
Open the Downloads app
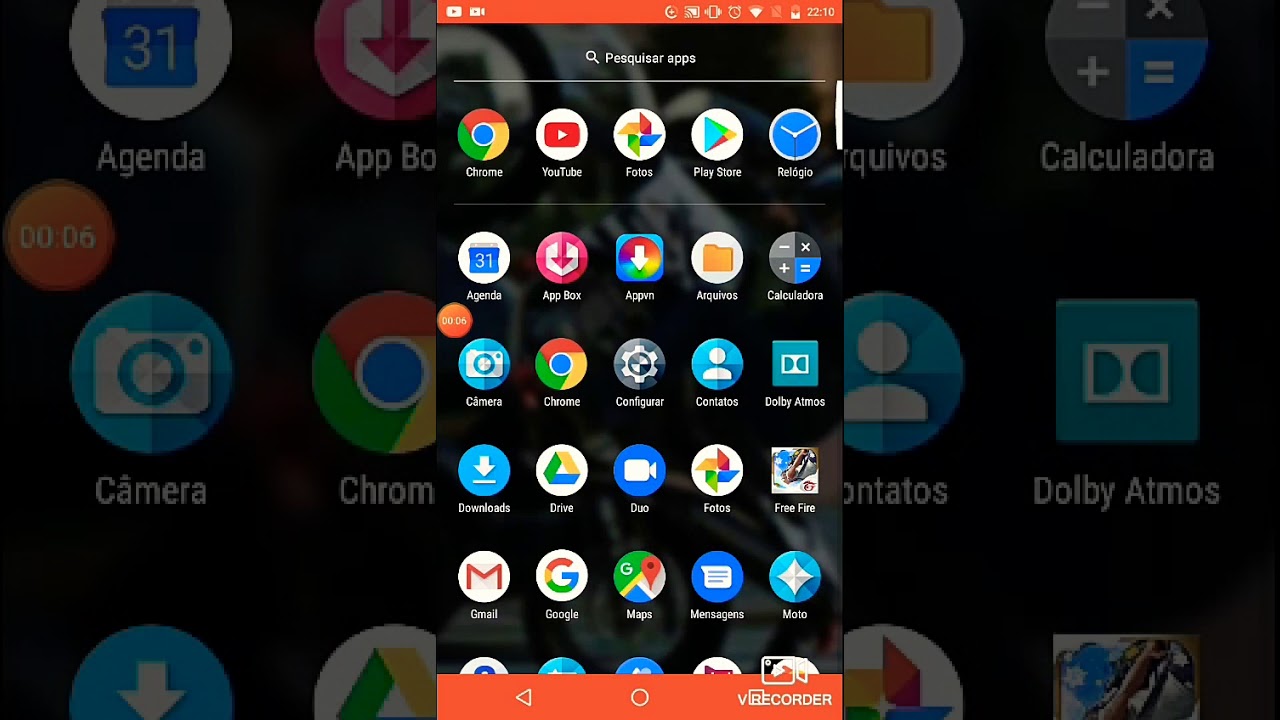[x=484, y=471]
